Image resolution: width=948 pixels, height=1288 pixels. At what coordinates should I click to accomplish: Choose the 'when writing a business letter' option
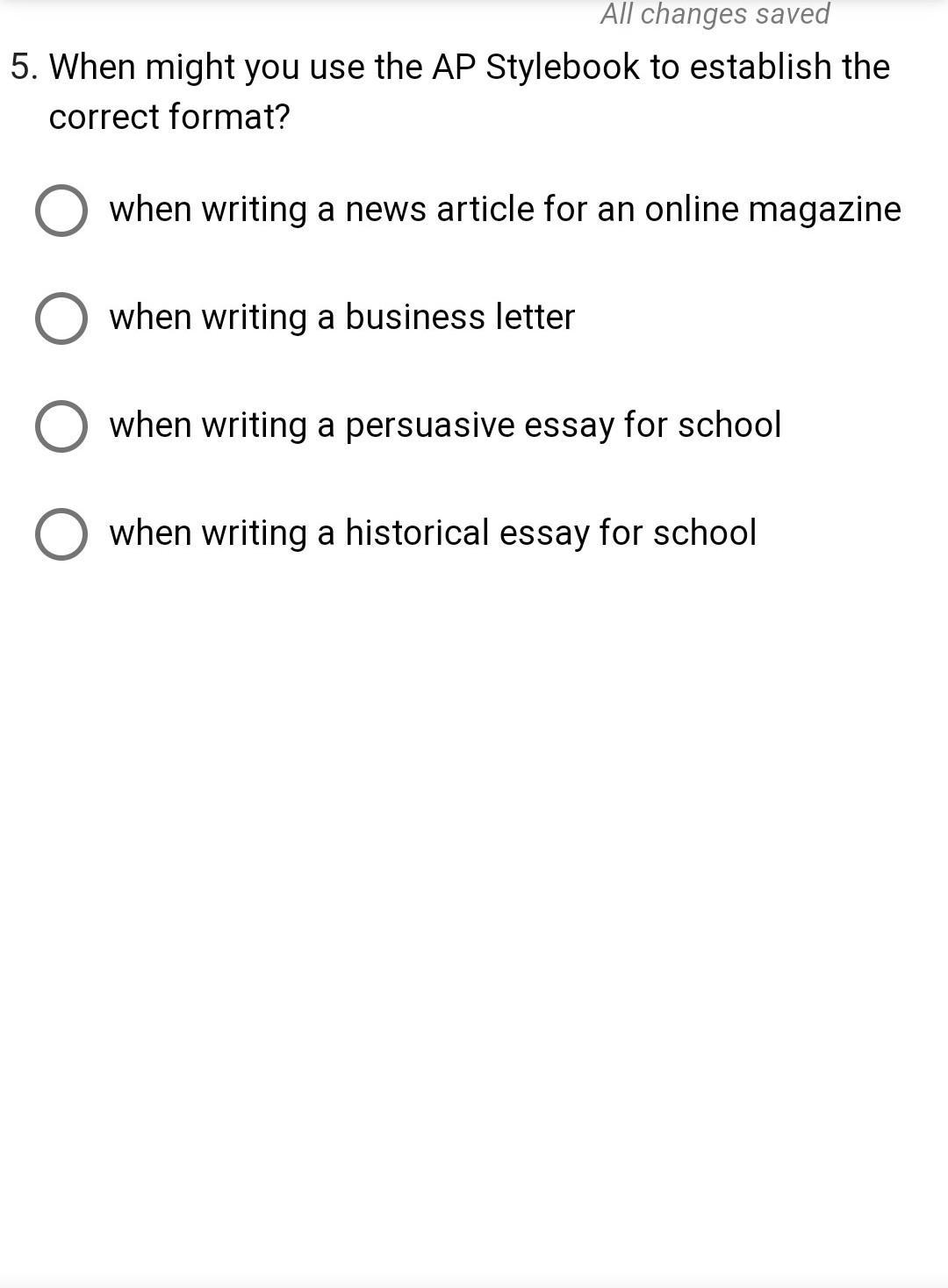pyautogui.click(x=61, y=318)
